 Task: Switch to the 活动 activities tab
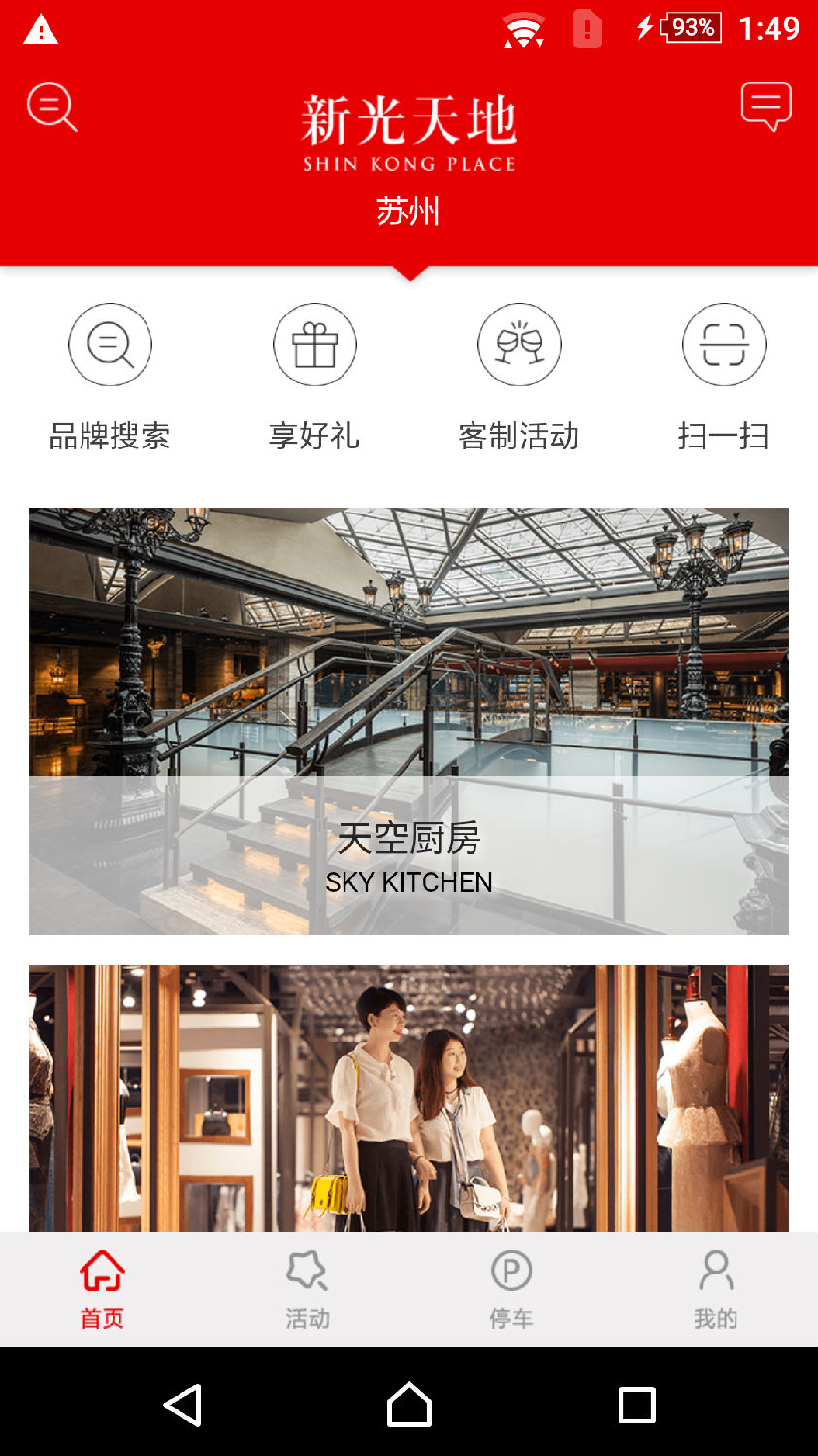point(307,1289)
